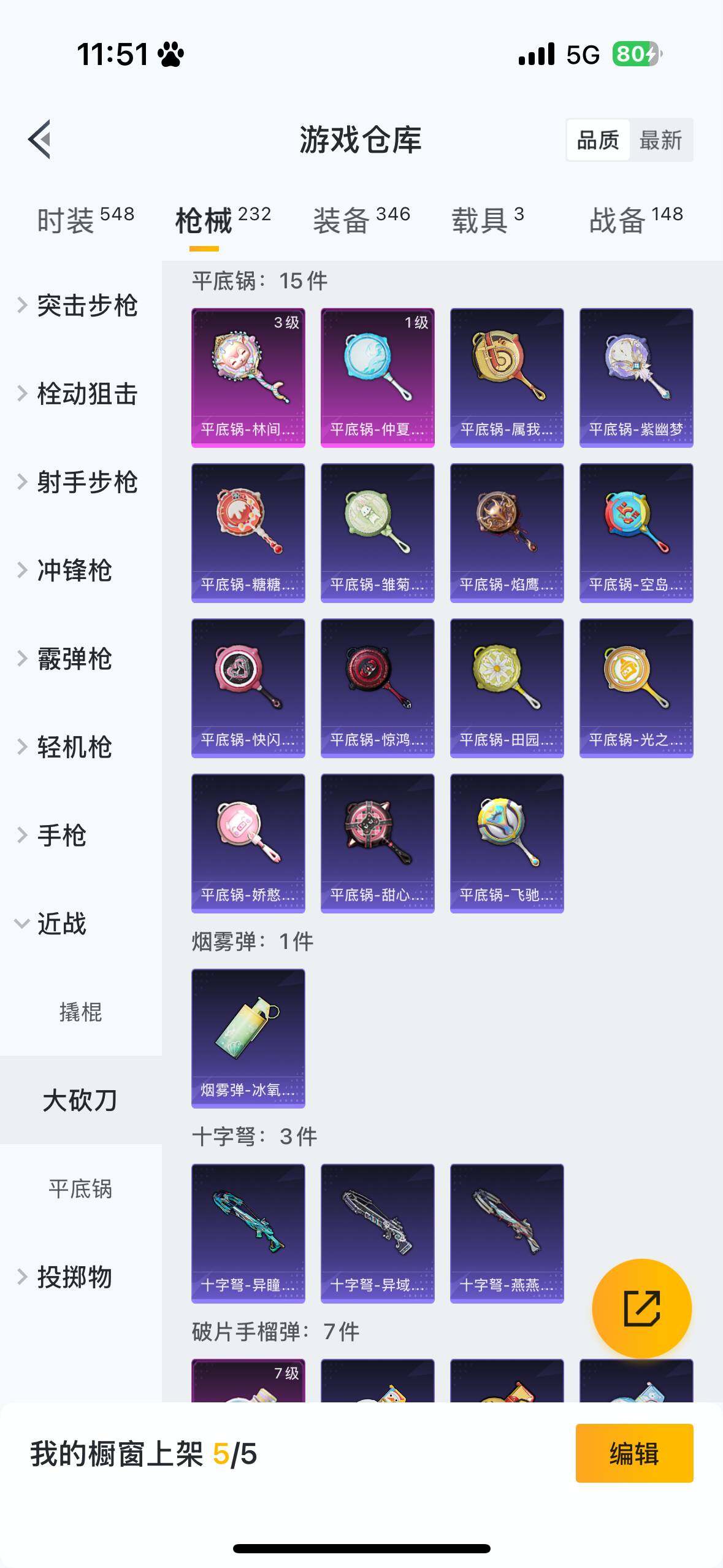Select the 十字弩-燕燕 crossbow
Viewport: 723px width, 1568px height.
pos(507,1234)
